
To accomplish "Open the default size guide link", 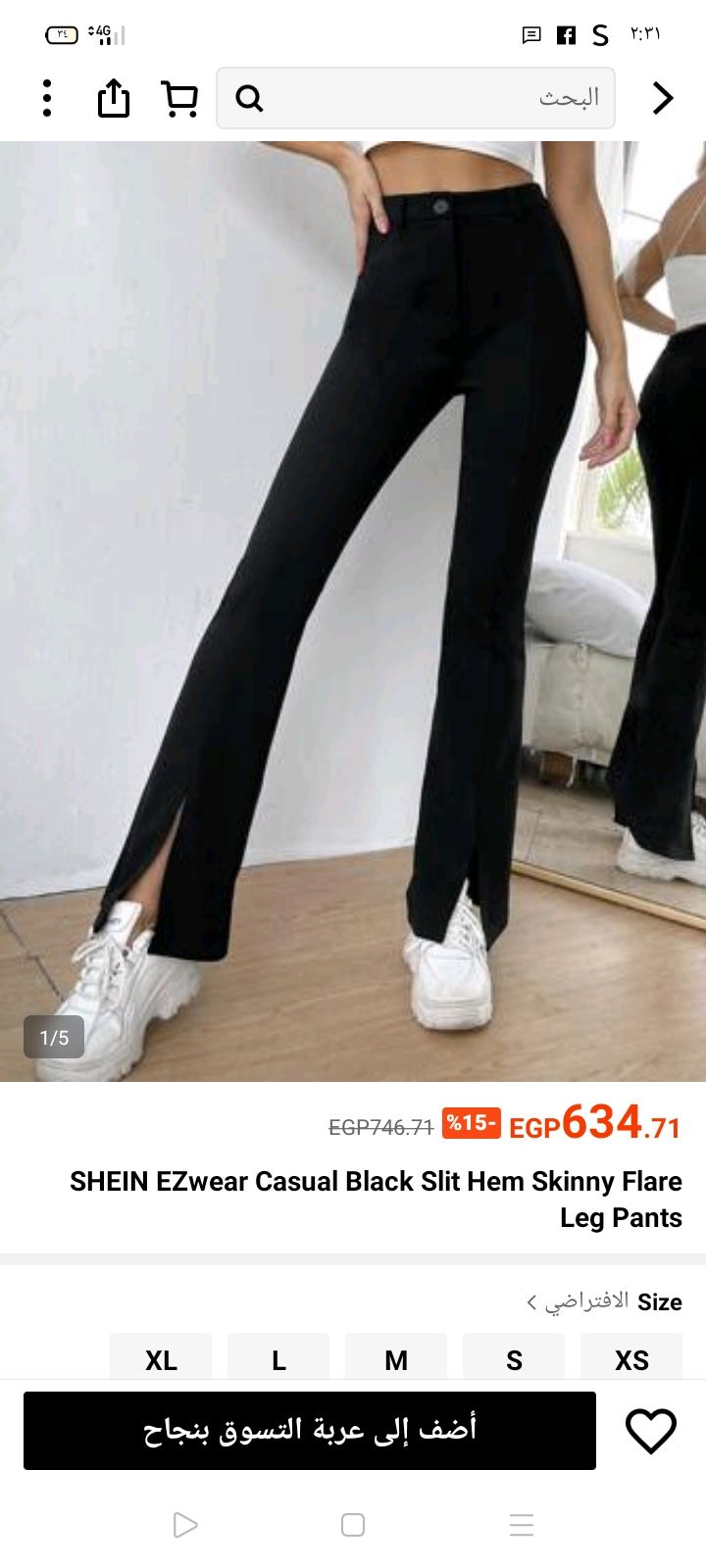I will (x=578, y=1301).
